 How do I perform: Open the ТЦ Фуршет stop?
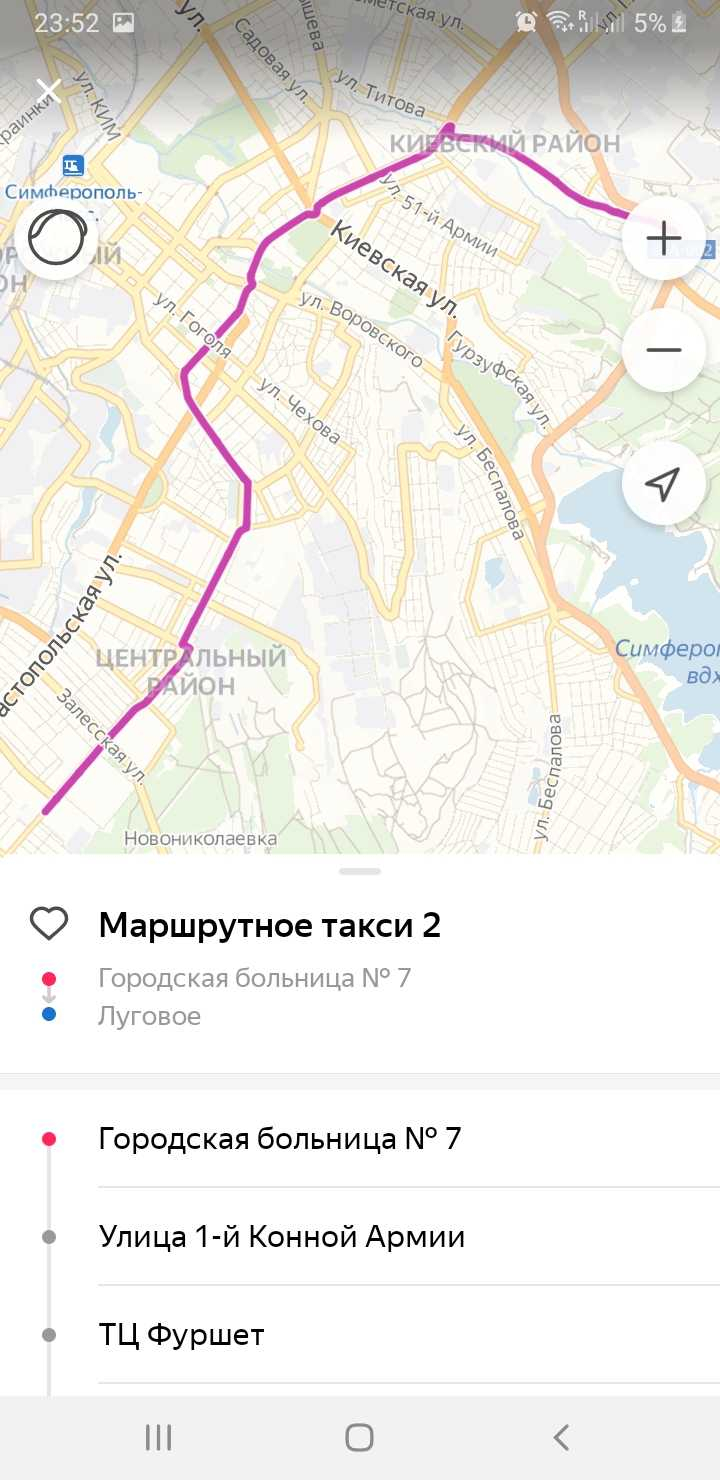point(182,1335)
